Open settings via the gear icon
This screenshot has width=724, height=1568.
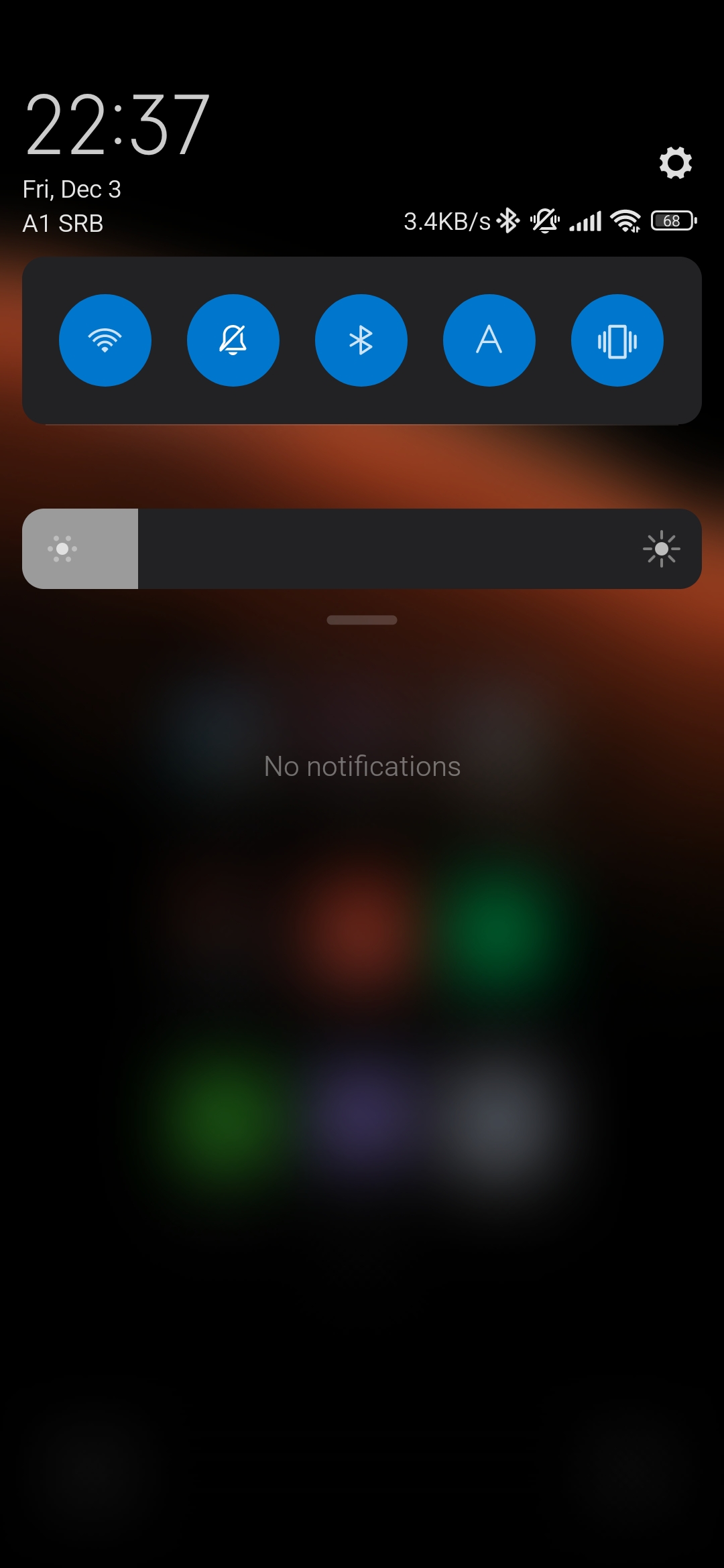675,163
